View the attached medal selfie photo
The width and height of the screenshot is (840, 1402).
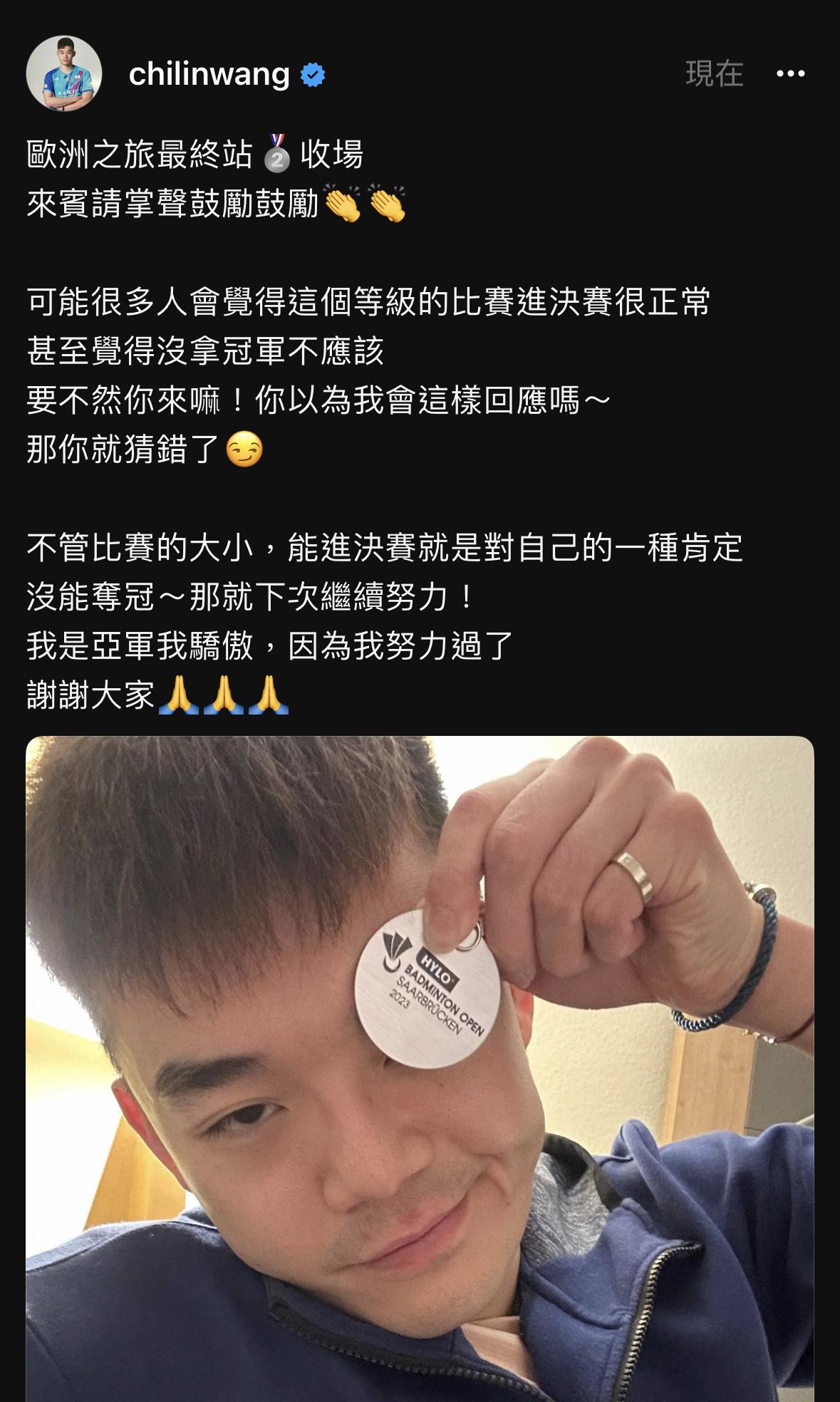(x=420, y=1069)
